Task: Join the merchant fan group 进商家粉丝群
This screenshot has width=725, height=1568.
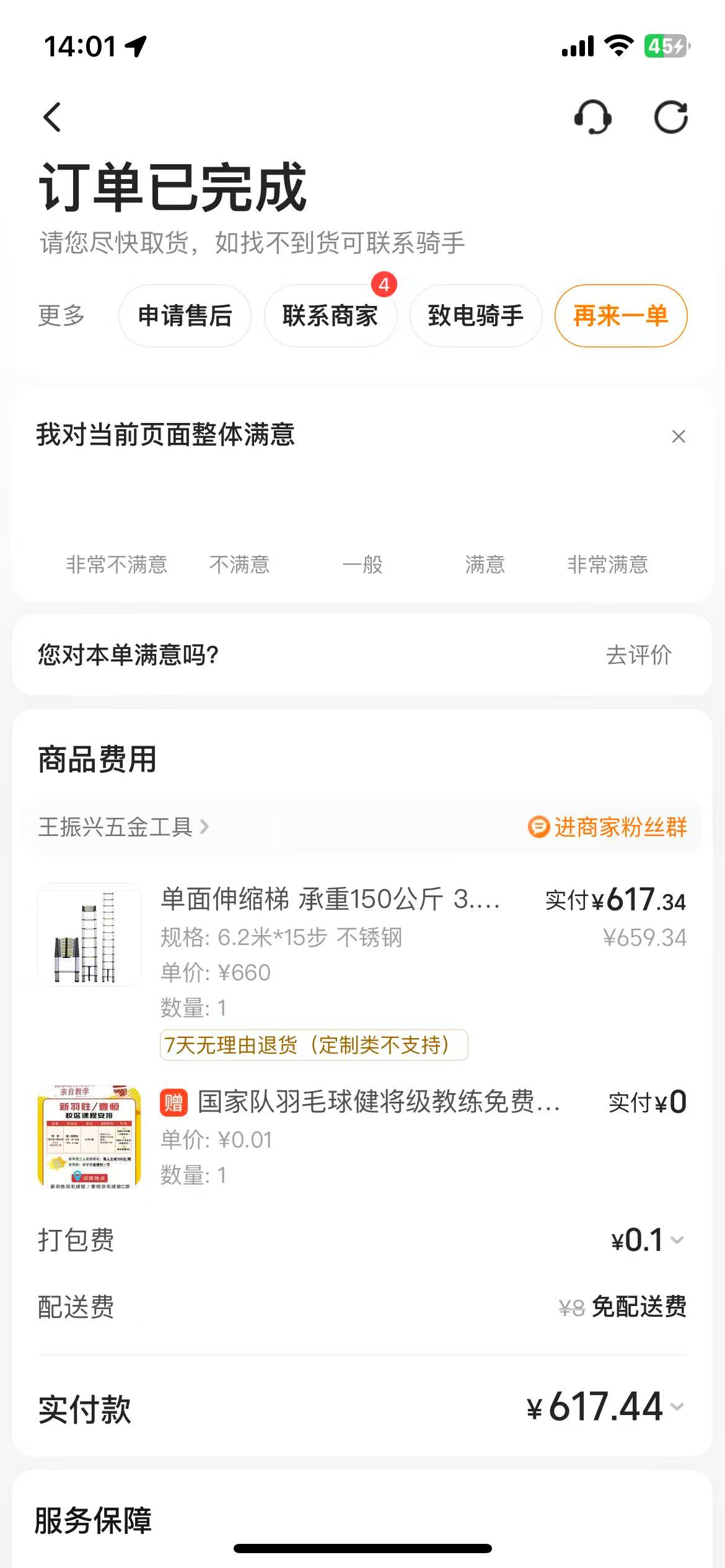Action: [x=608, y=827]
